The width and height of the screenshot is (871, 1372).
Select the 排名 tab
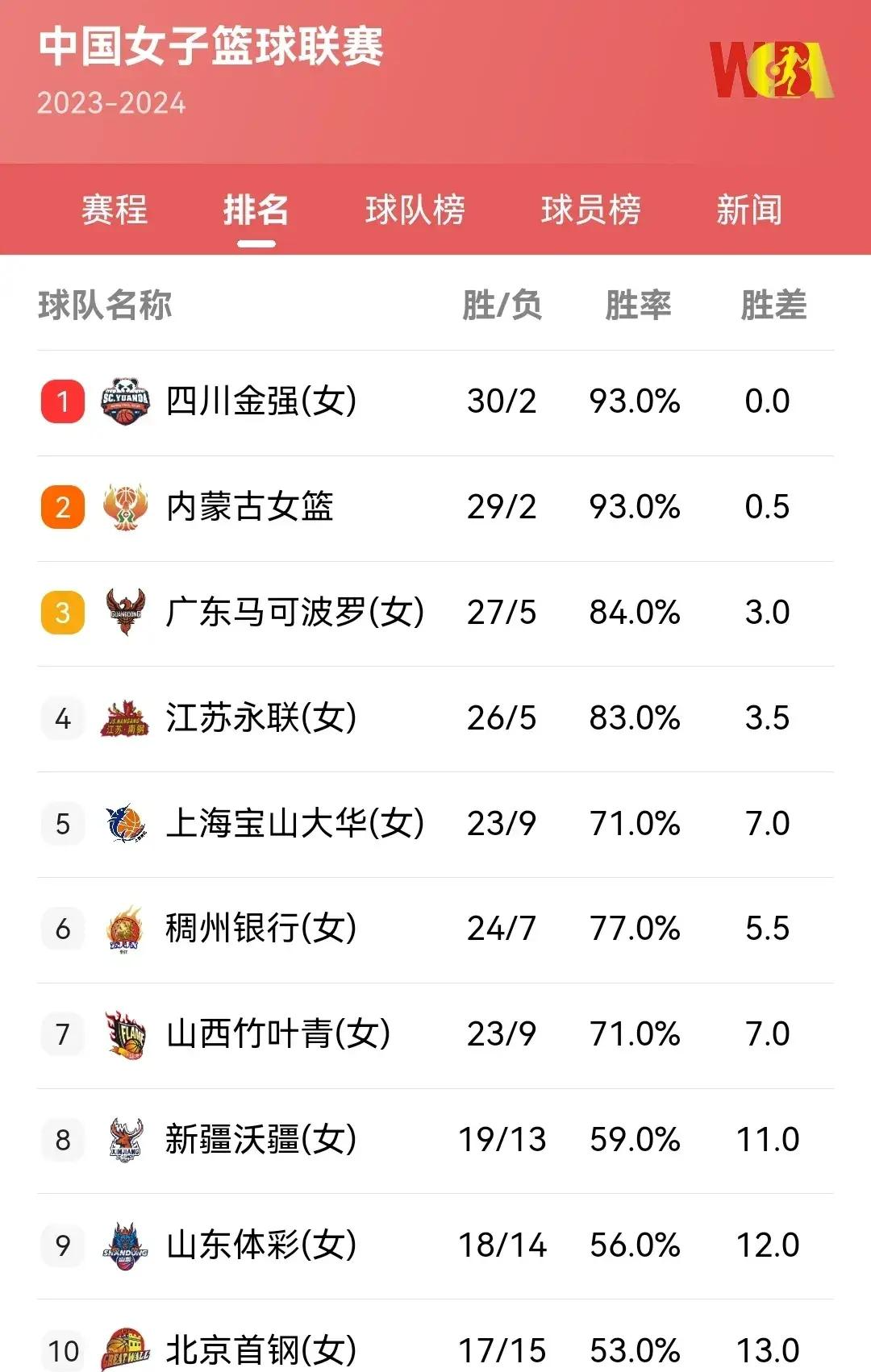point(257,211)
